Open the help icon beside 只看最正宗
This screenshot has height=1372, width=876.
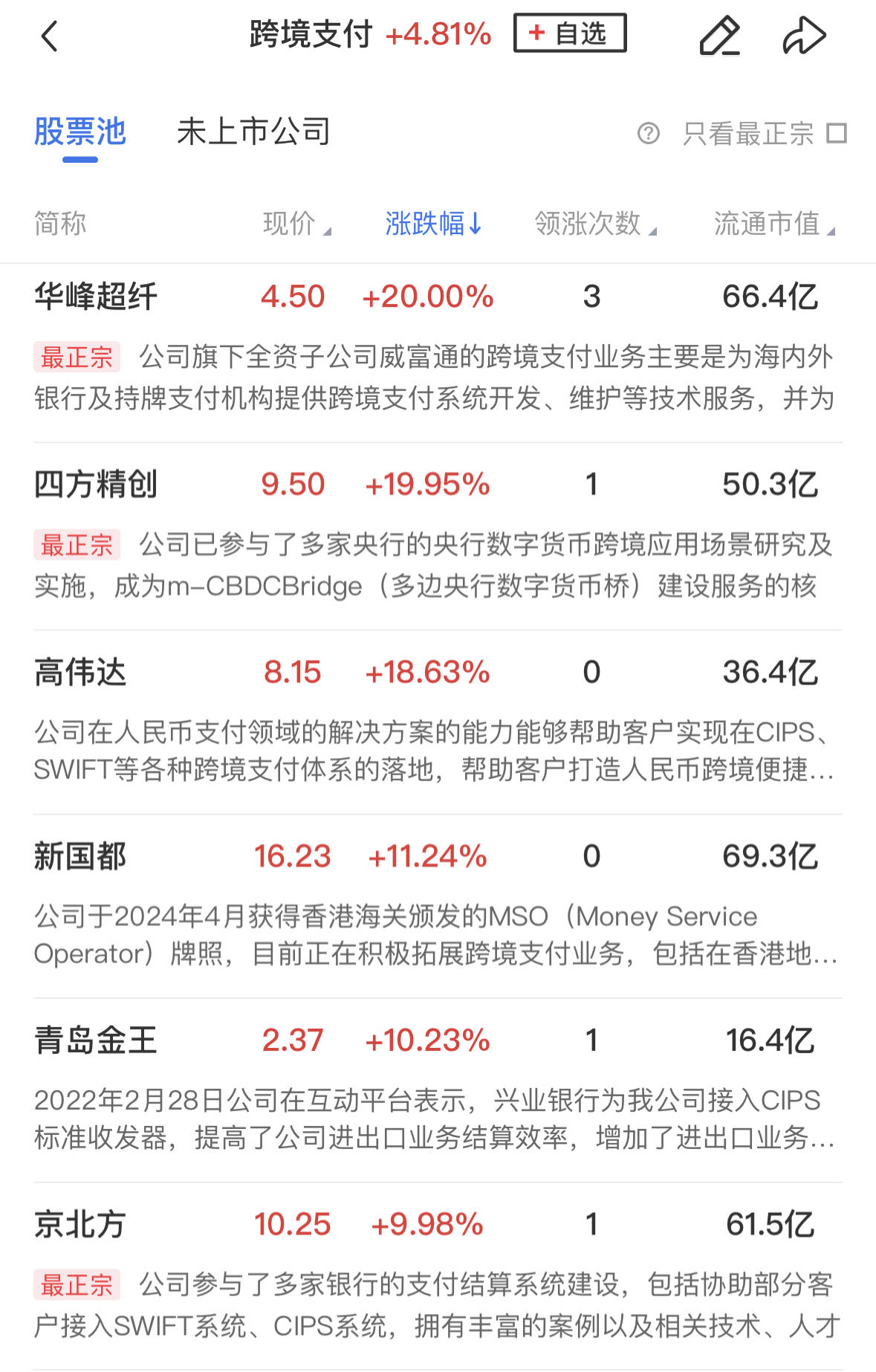tap(648, 134)
